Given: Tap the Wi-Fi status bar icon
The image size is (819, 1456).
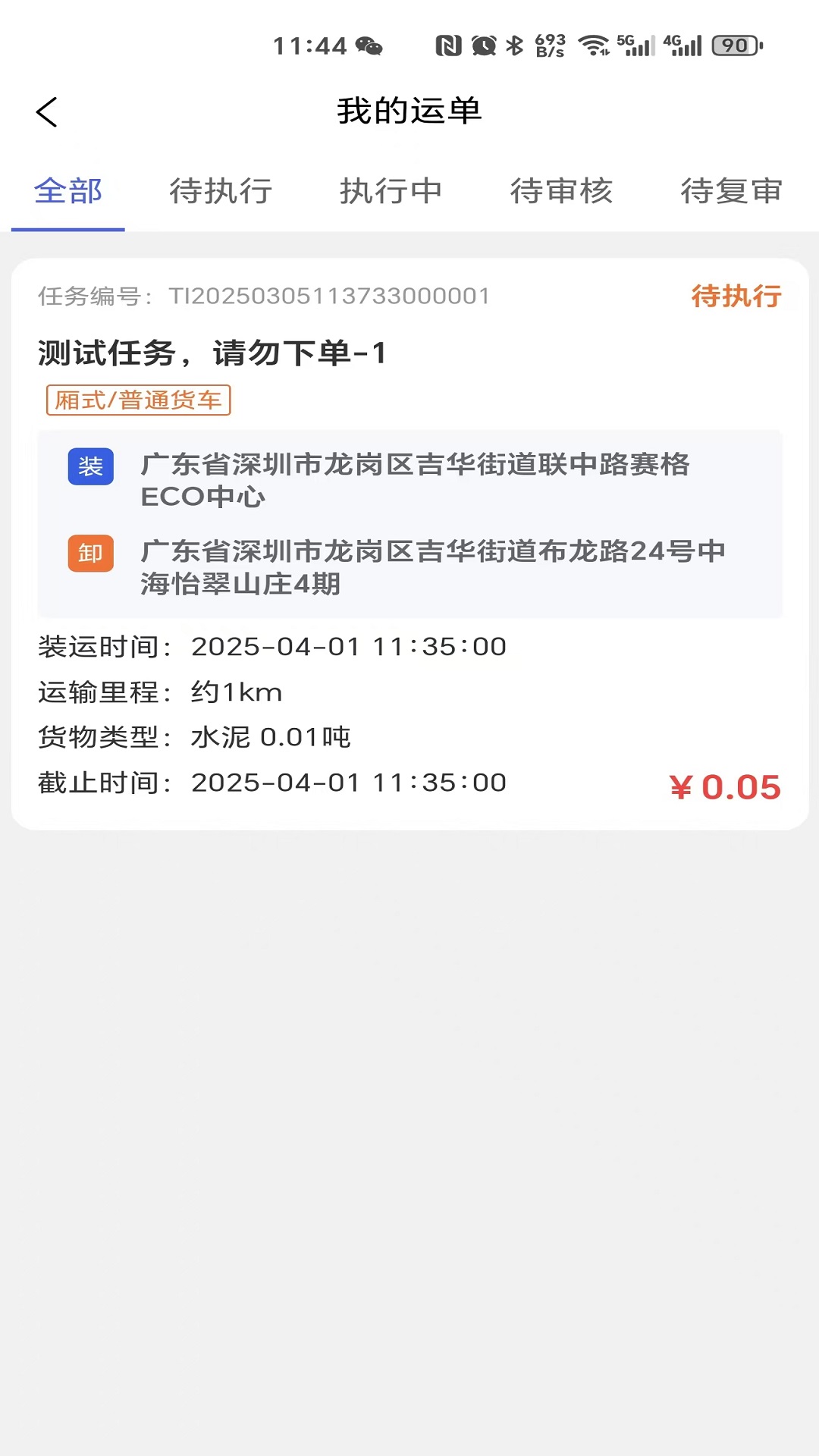Looking at the screenshot, I should tap(595, 45).
